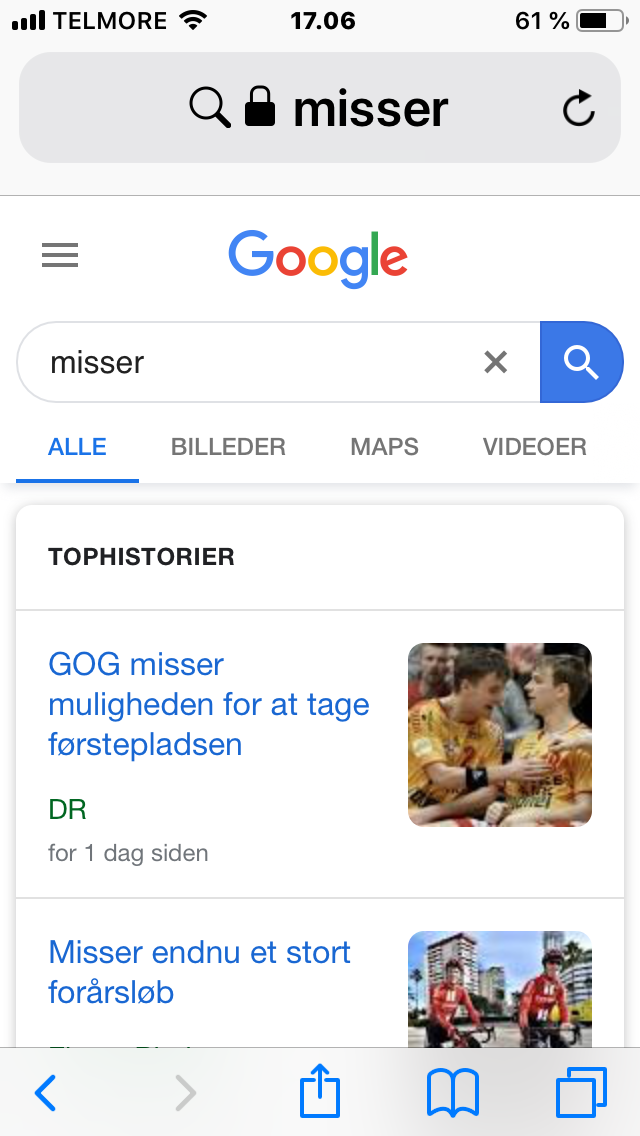Open the handball photo thumbnail from DR

click(500, 735)
